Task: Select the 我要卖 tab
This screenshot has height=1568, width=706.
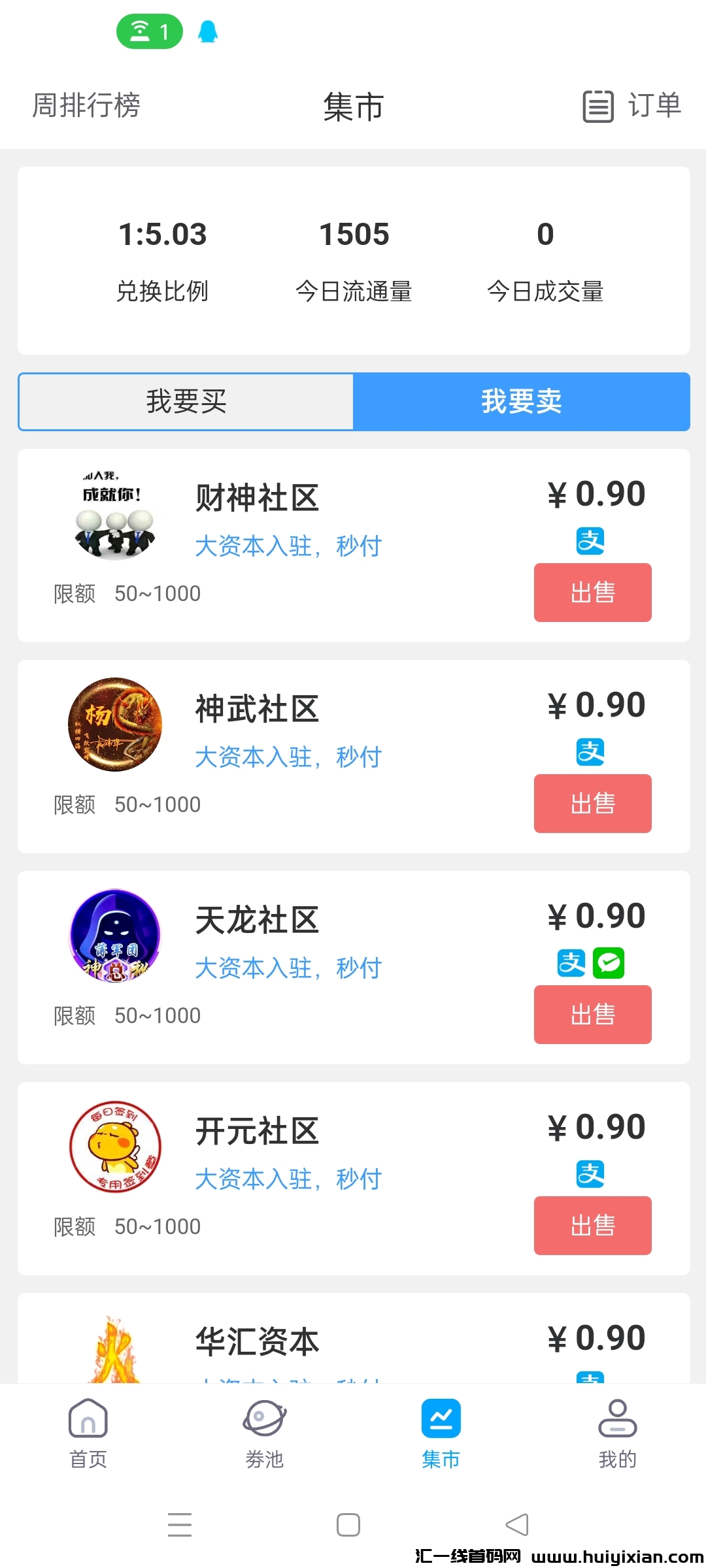Action: click(521, 401)
